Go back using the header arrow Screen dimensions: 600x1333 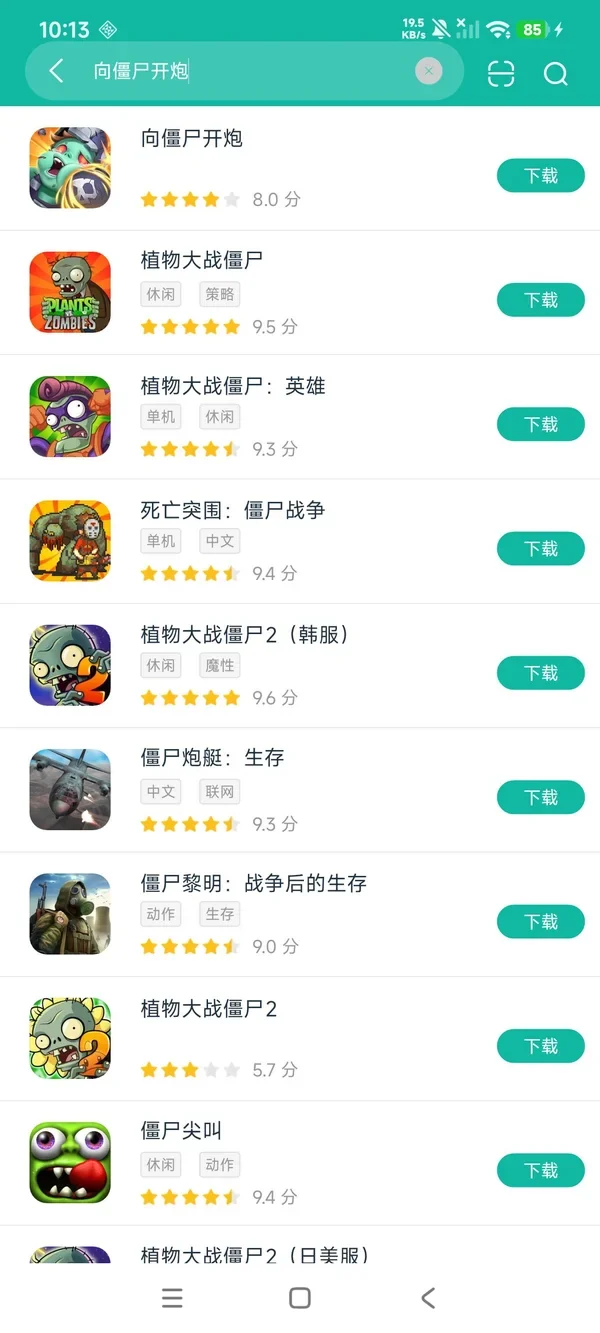(57, 71)
